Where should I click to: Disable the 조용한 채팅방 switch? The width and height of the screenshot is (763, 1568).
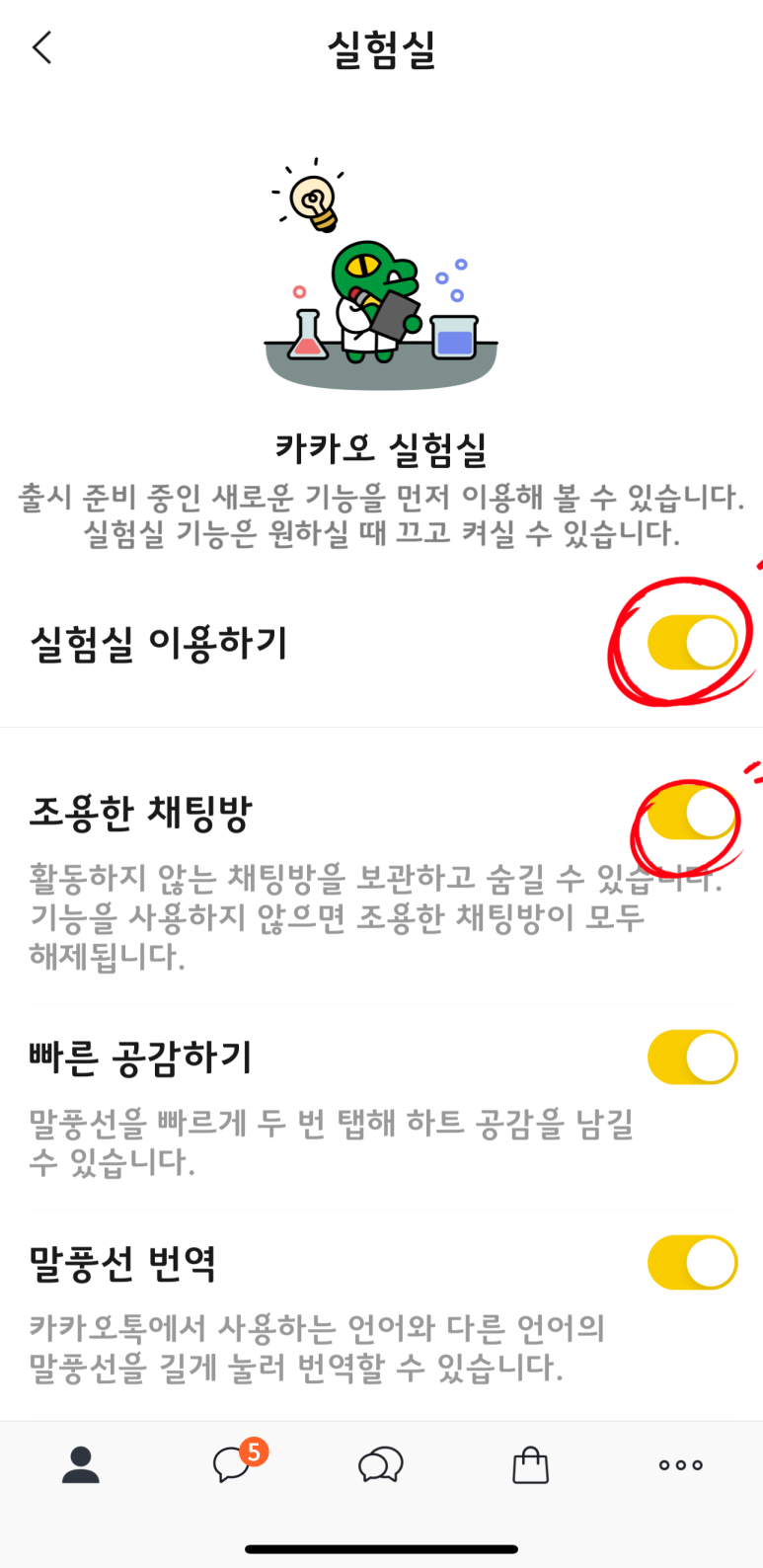tap(692, 814)
